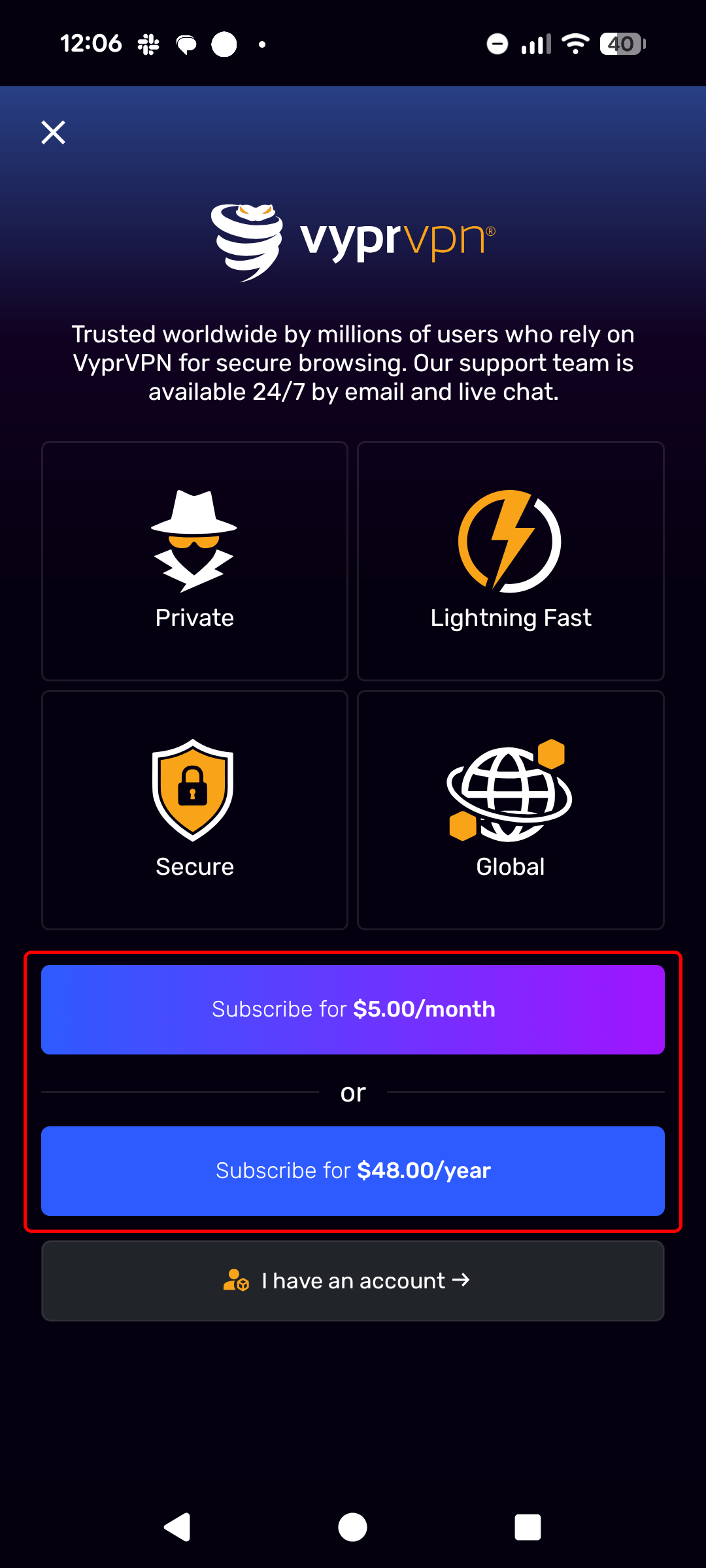Close the VyprVPN subscription screen
The width and height of the screenshot is (706, 1568).
53,132
